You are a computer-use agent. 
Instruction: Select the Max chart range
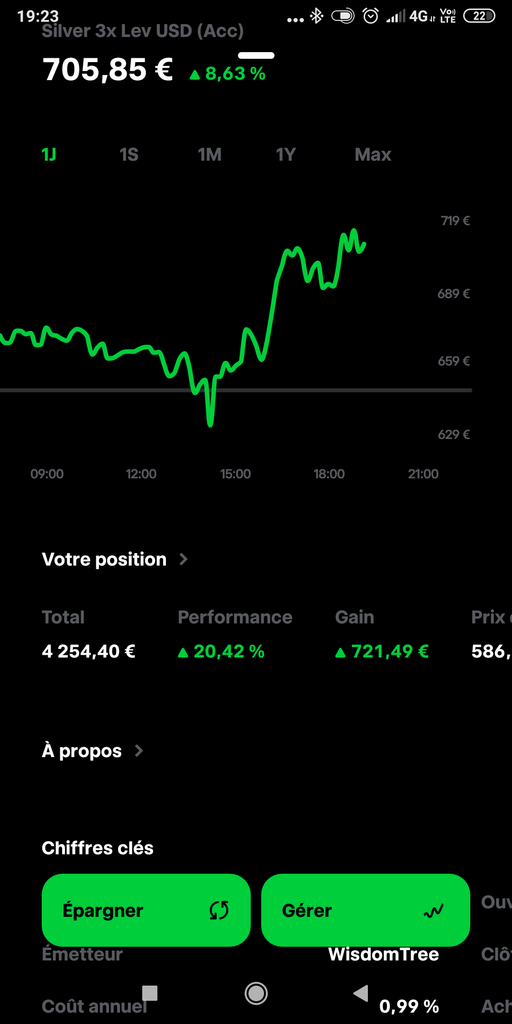click(x=373, y=155)
